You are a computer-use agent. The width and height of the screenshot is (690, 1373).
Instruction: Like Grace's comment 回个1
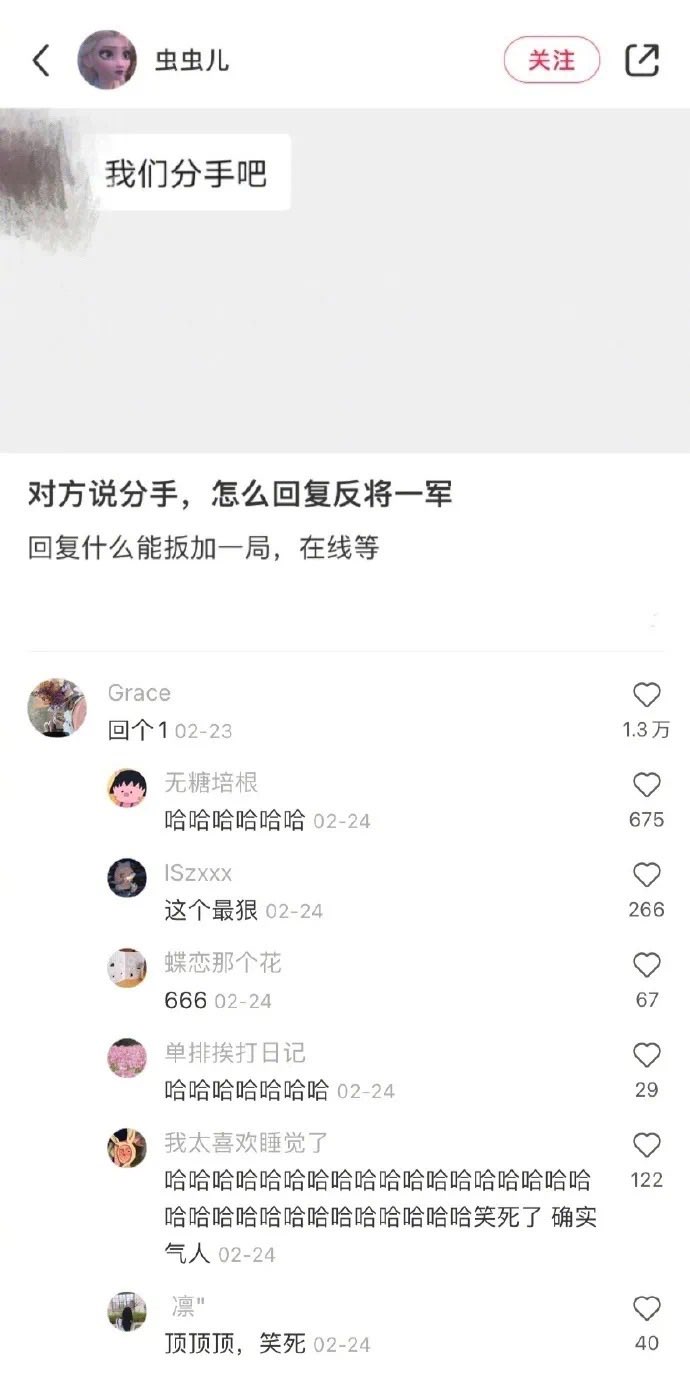coord(647,695)
